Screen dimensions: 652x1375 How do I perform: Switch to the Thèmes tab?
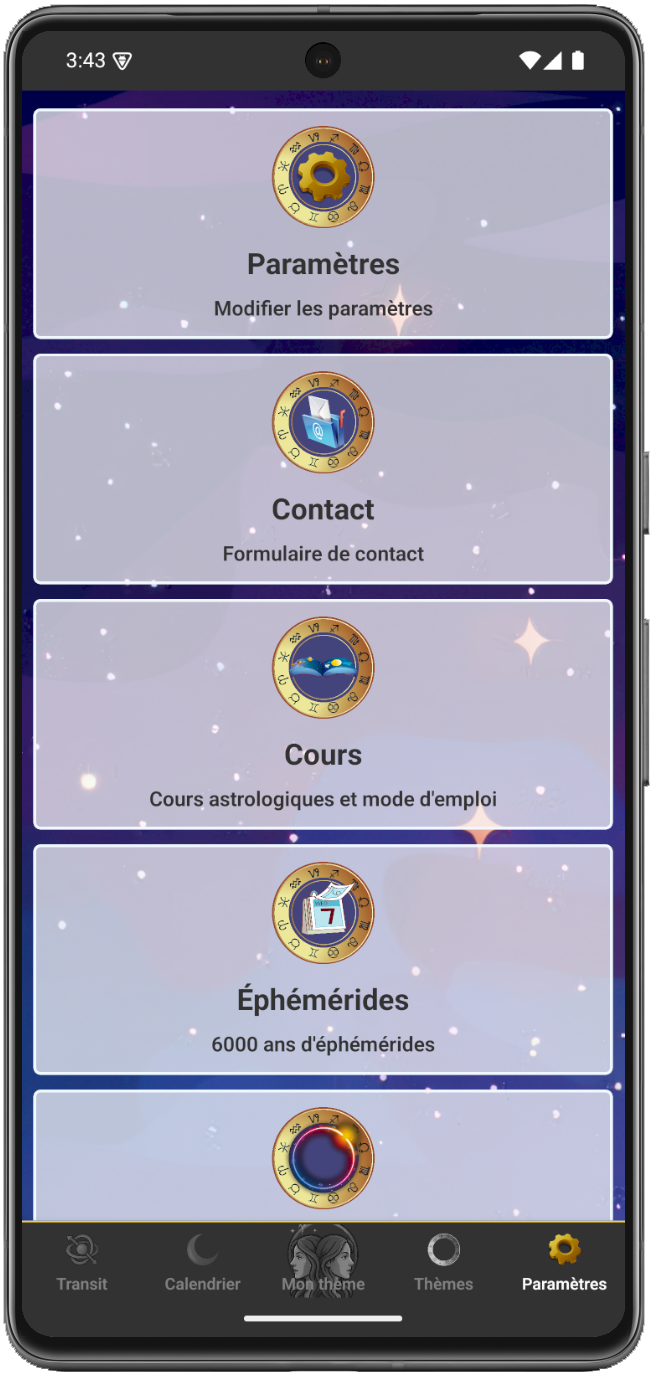click(443, 1264)
